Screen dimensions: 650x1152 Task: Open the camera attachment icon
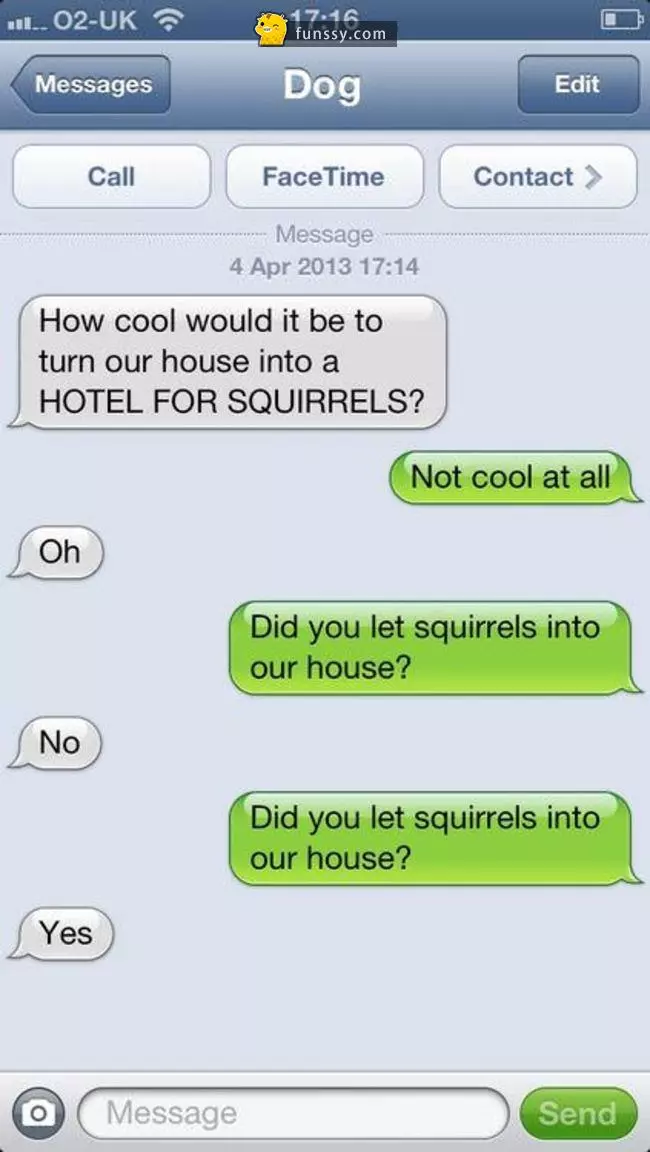[38, 1112]
